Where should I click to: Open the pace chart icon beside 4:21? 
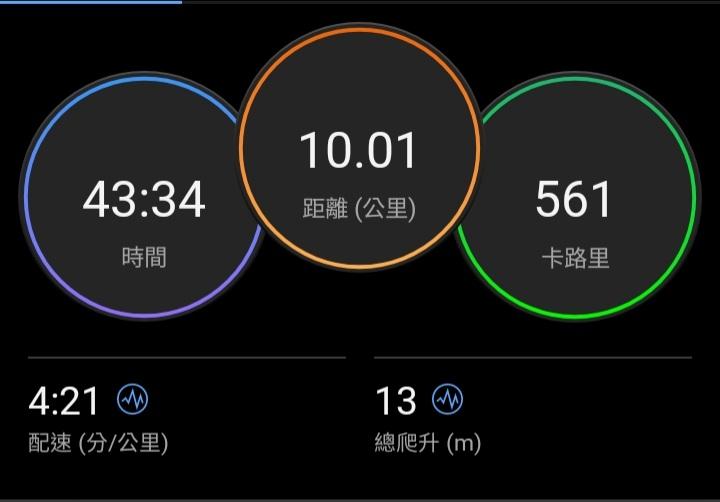click(132, 400)
